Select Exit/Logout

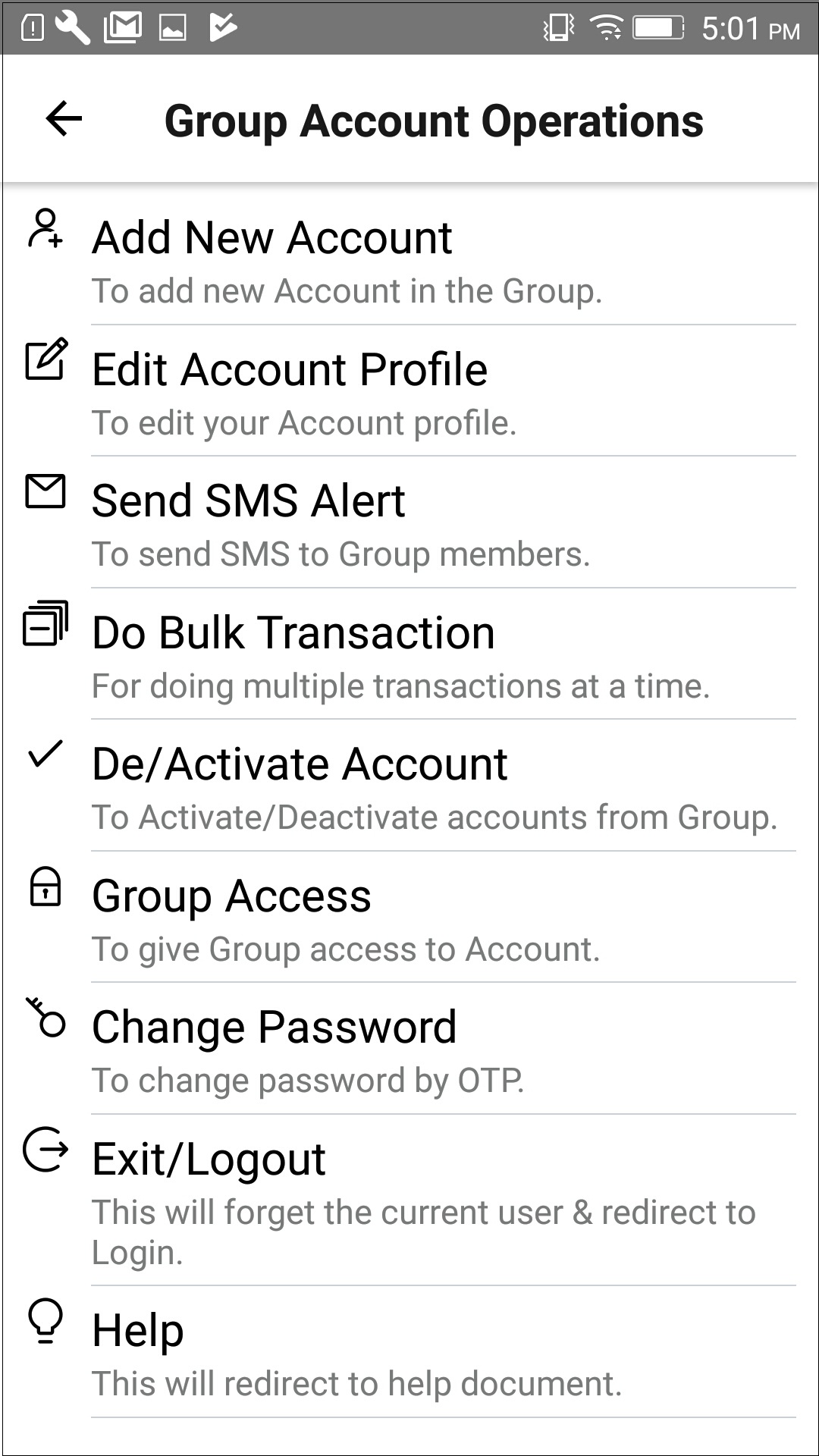[x=409, y=1201]
